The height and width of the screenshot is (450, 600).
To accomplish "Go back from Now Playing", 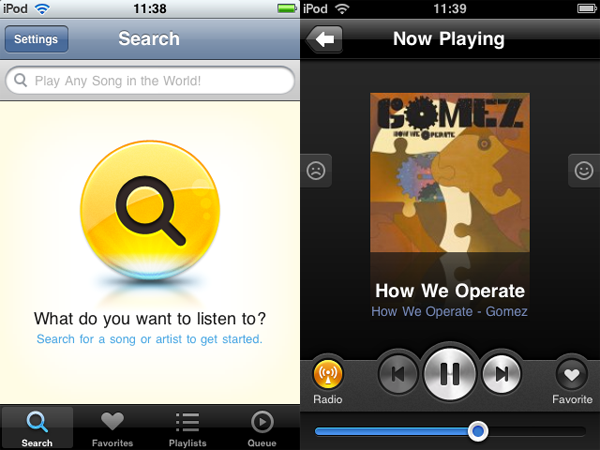I will pyautogui.click(x=325, y=40).
